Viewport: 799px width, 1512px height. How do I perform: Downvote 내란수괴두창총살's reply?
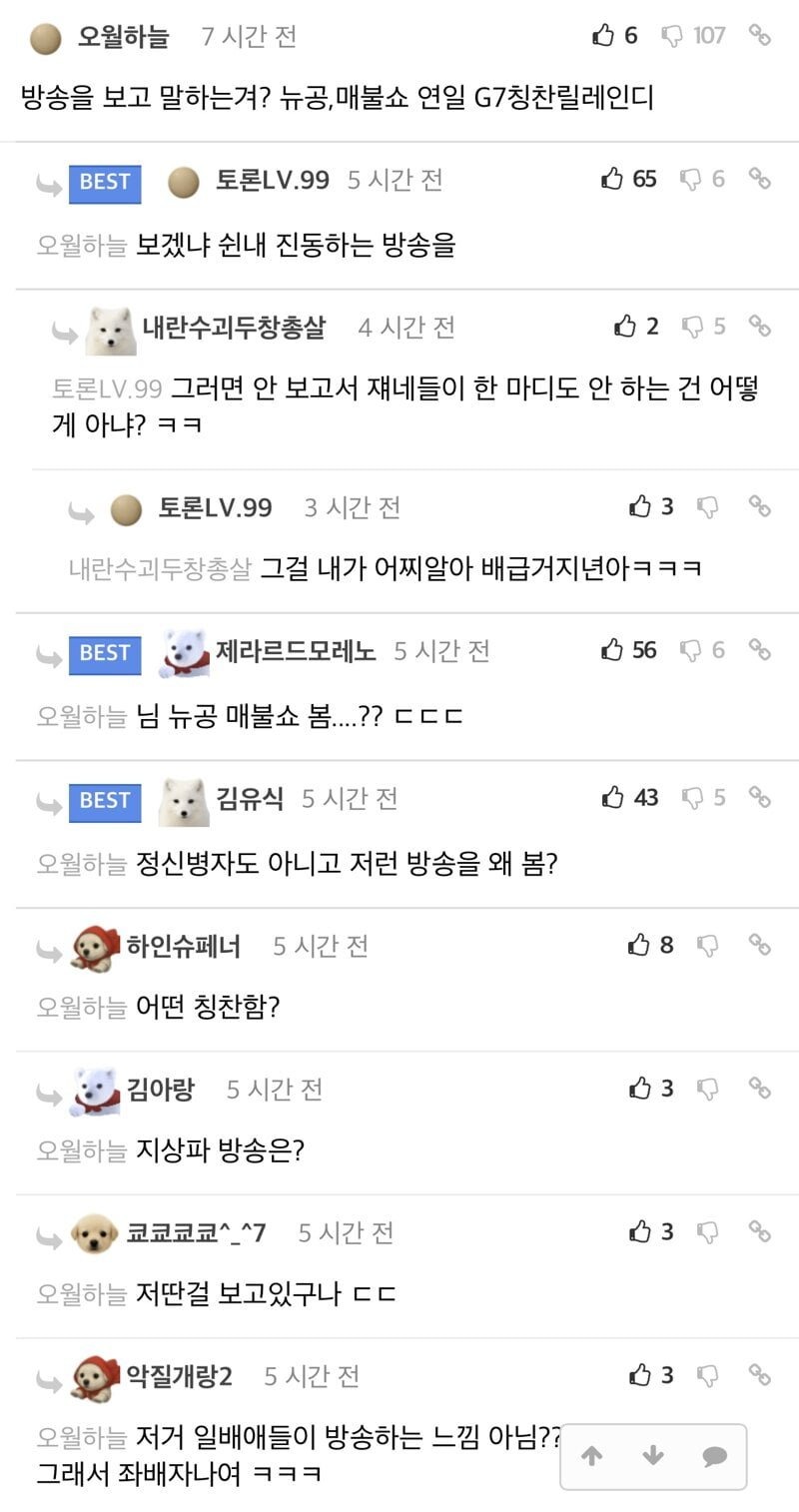[x=691, y=327]
